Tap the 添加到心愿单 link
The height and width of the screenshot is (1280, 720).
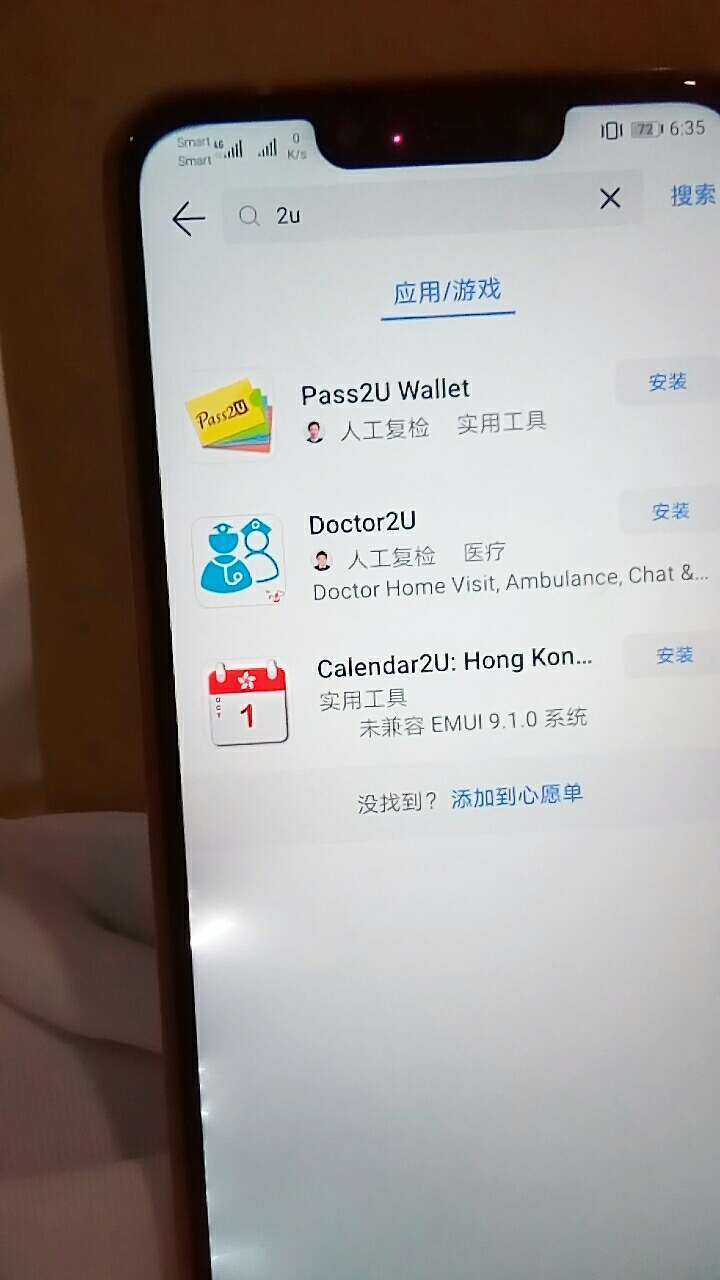point(517,796)
